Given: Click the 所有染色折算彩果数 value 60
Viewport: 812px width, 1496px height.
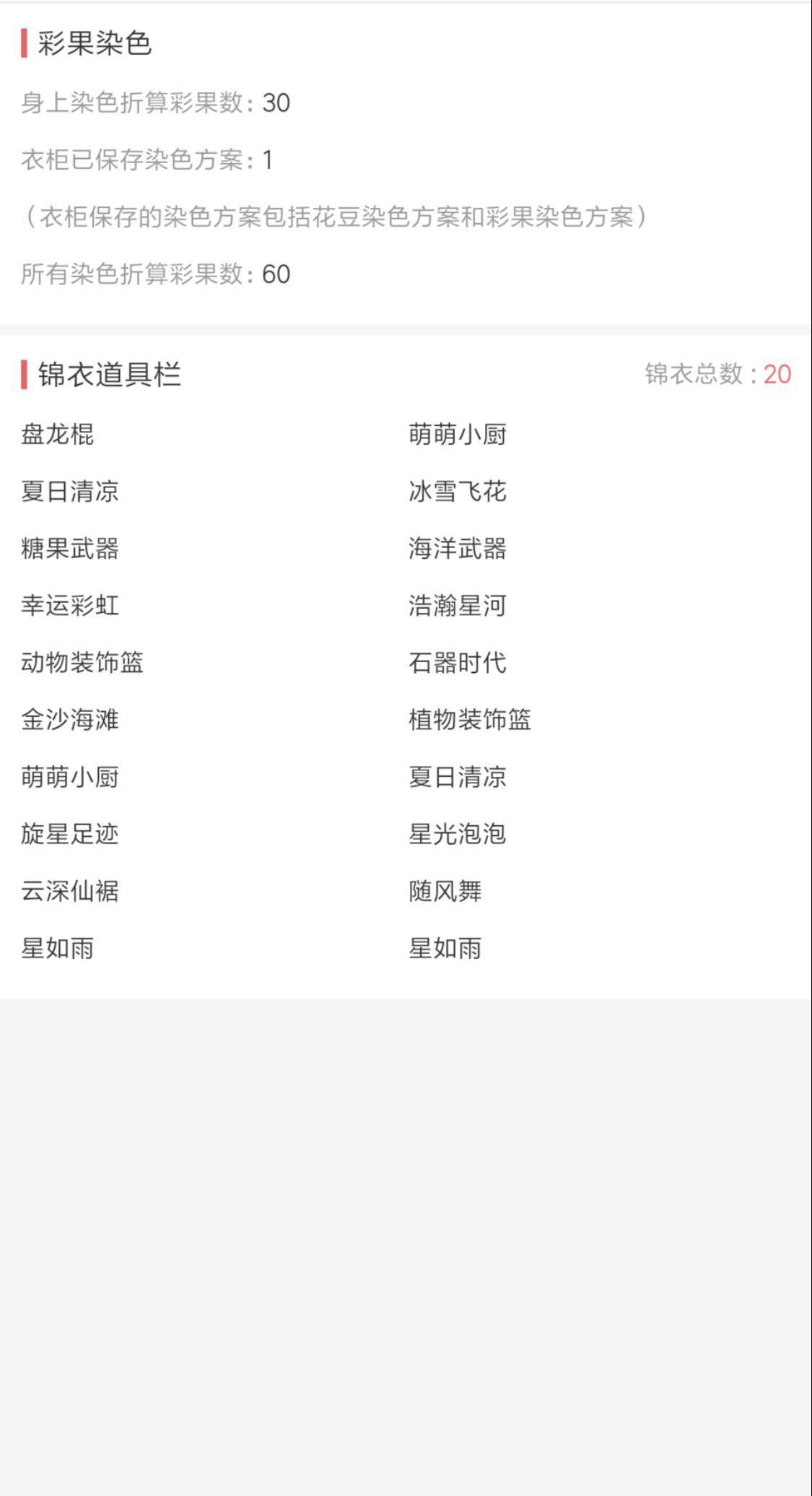Looking at the screenshot, I should [x=276, y=273].
